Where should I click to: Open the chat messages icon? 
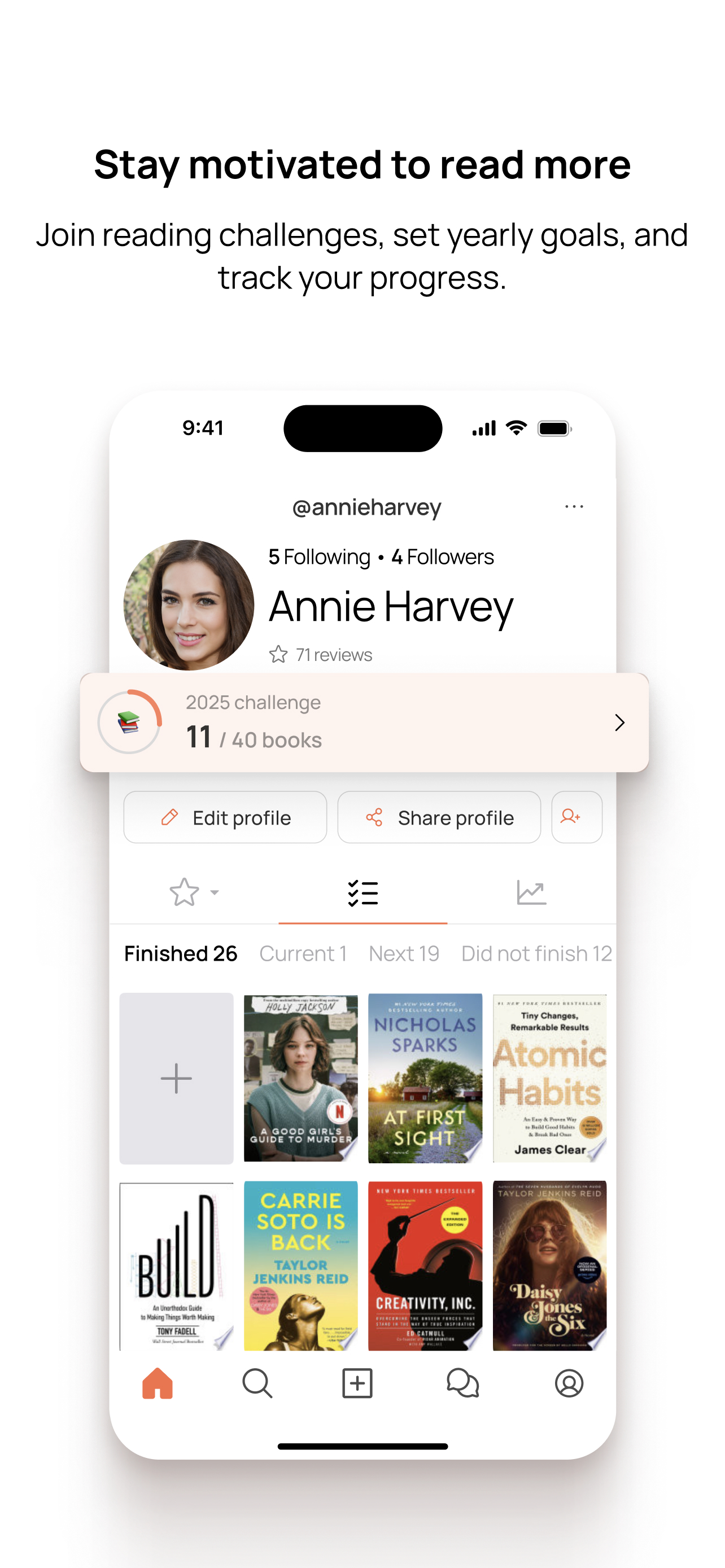pyautogui.click(x=462, y=1383)
